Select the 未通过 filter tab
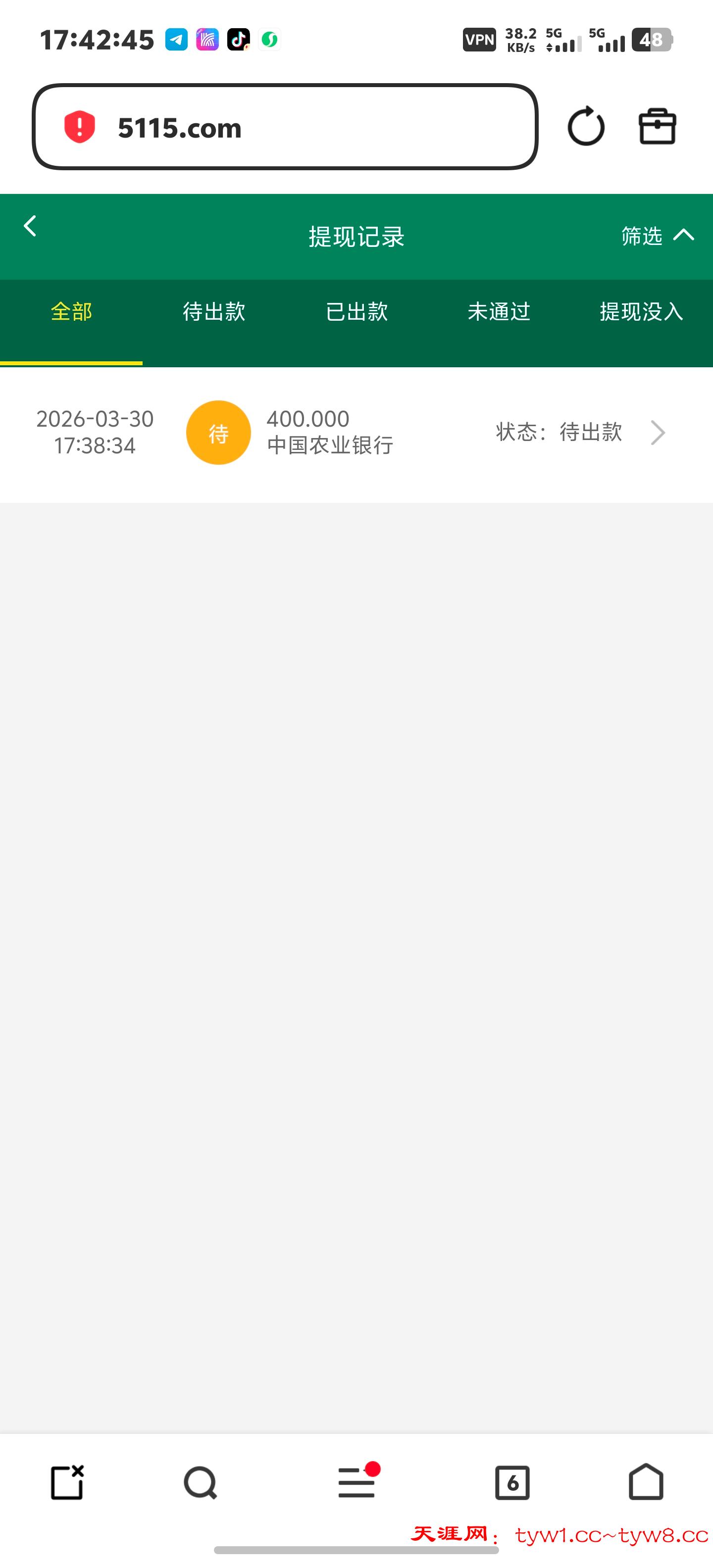This screenshot has width=713, height=1568. 499,312
